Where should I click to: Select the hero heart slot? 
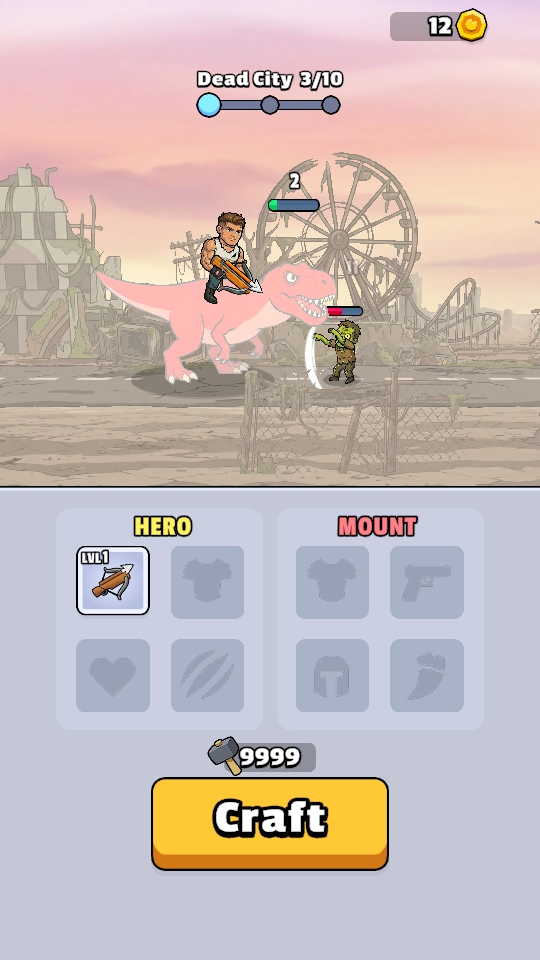coord(113,675)
